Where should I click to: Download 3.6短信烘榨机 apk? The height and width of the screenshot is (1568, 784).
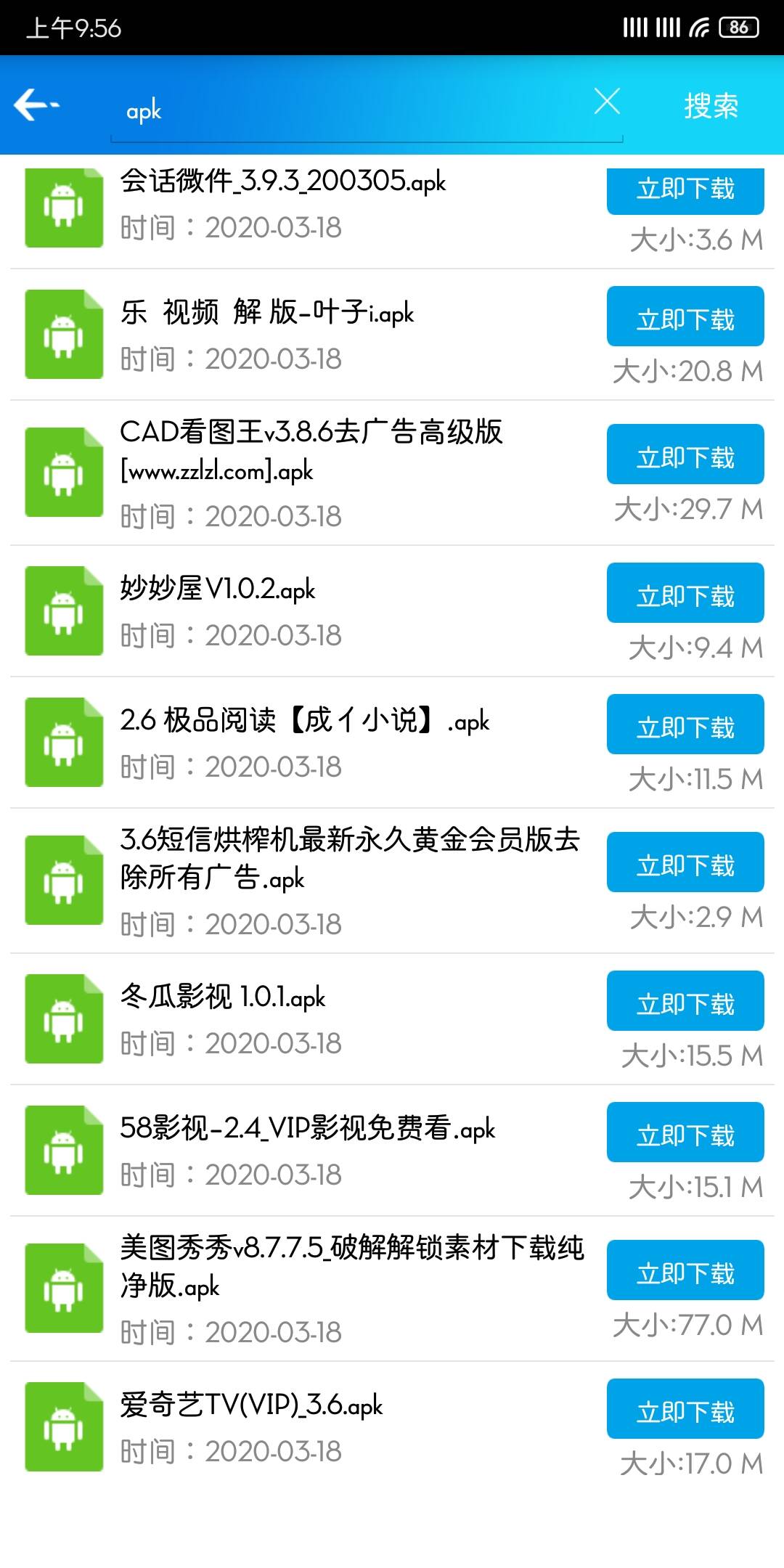(685, 862)
